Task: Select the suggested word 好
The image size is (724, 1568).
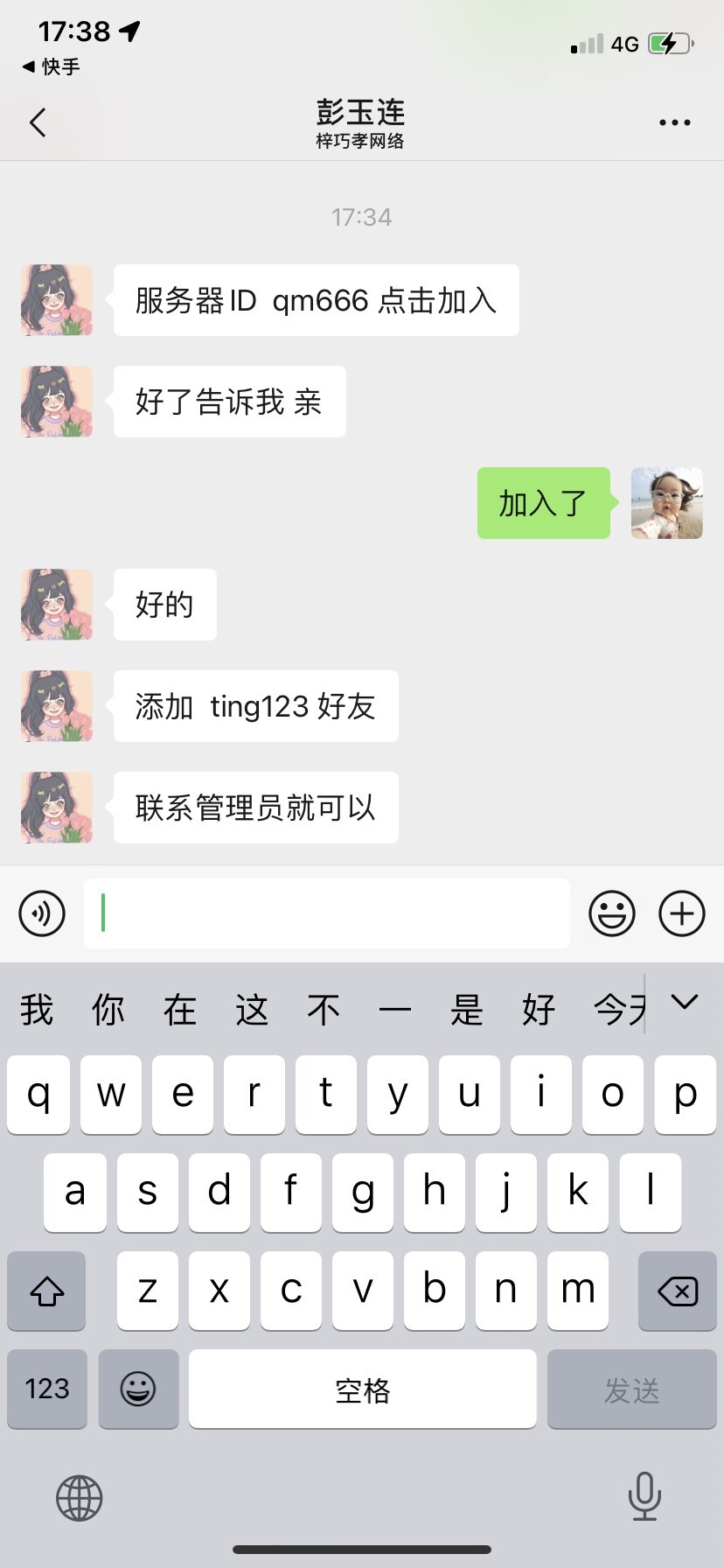Action: click(539, 1010)
